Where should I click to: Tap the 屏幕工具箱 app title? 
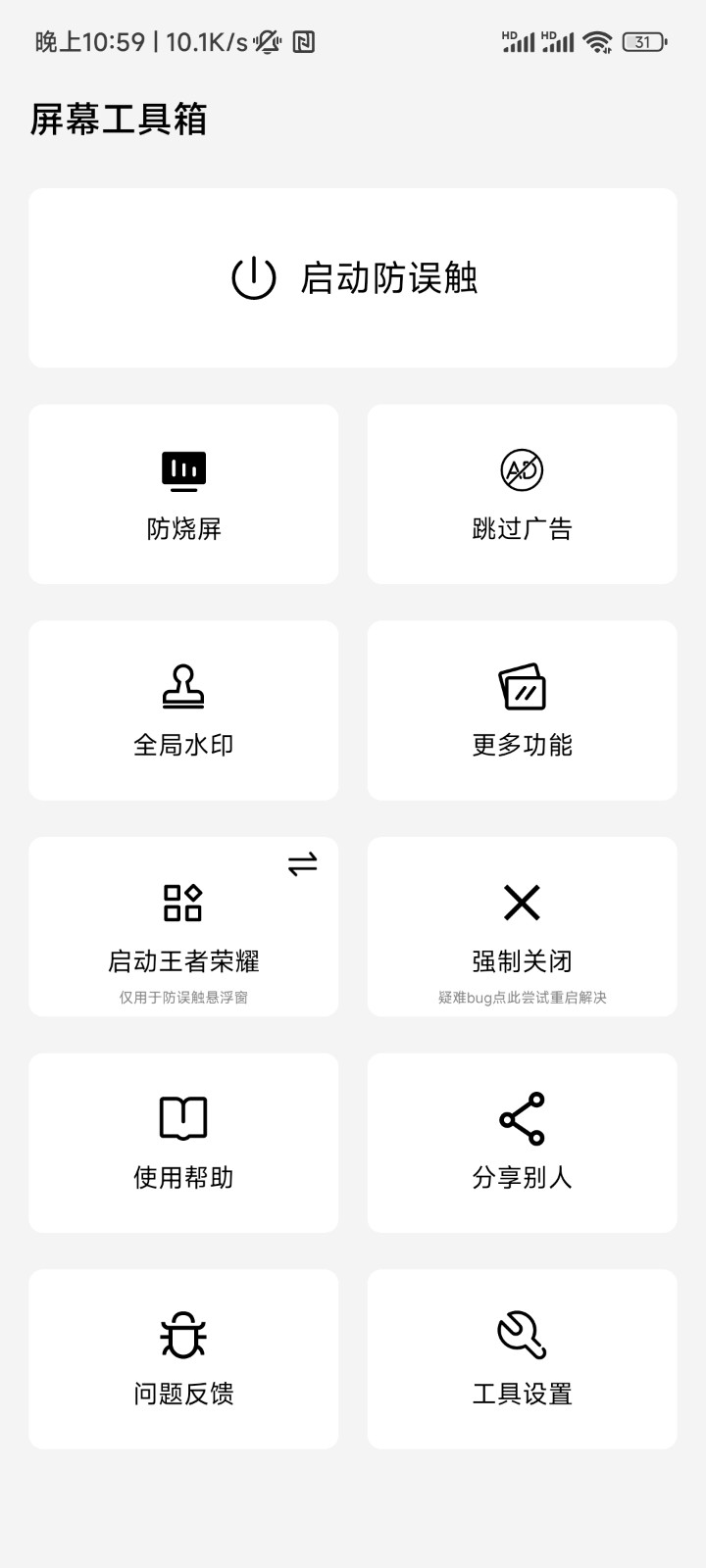(x=120, y=121)
